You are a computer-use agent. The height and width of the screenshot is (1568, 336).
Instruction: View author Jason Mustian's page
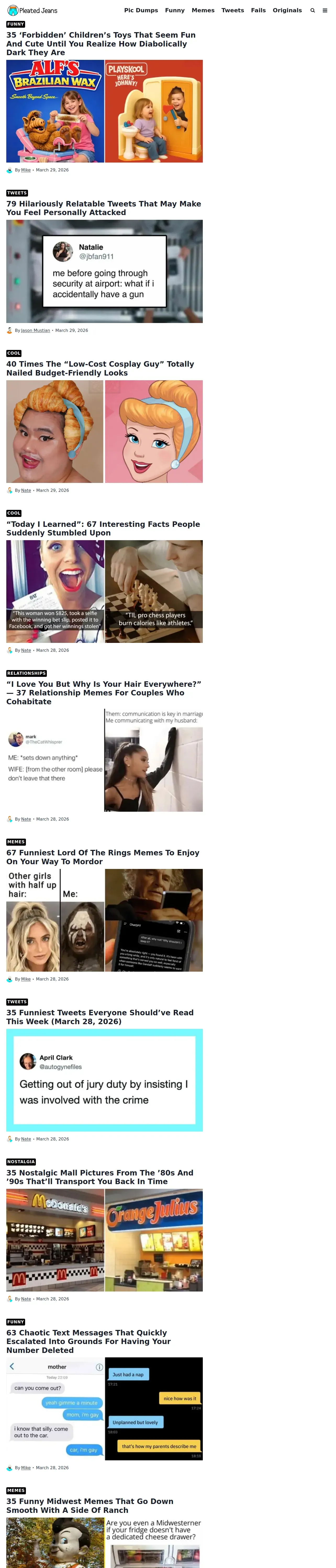click(35, 331)
